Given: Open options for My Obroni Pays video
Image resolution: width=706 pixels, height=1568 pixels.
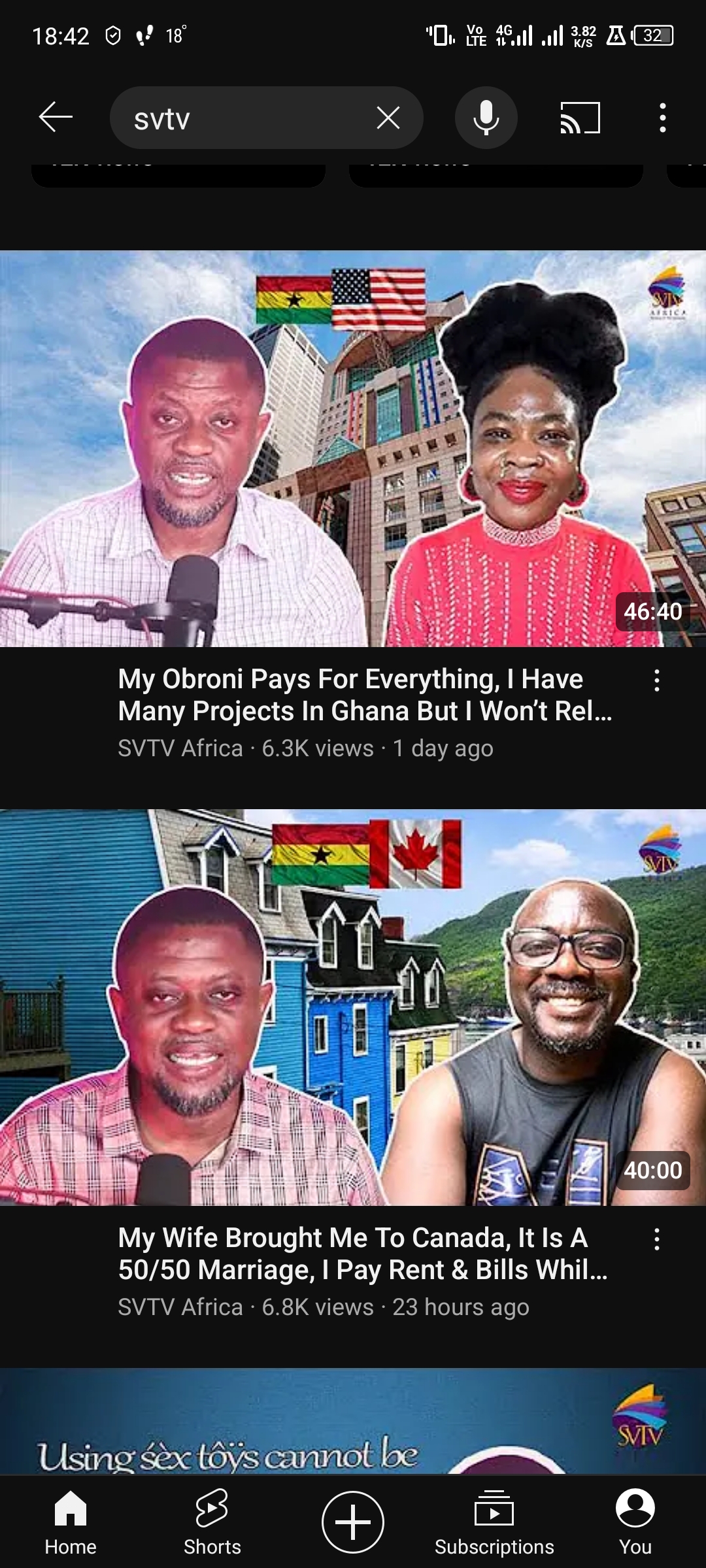Looking at the screenshot, I should tap(657, 680).
